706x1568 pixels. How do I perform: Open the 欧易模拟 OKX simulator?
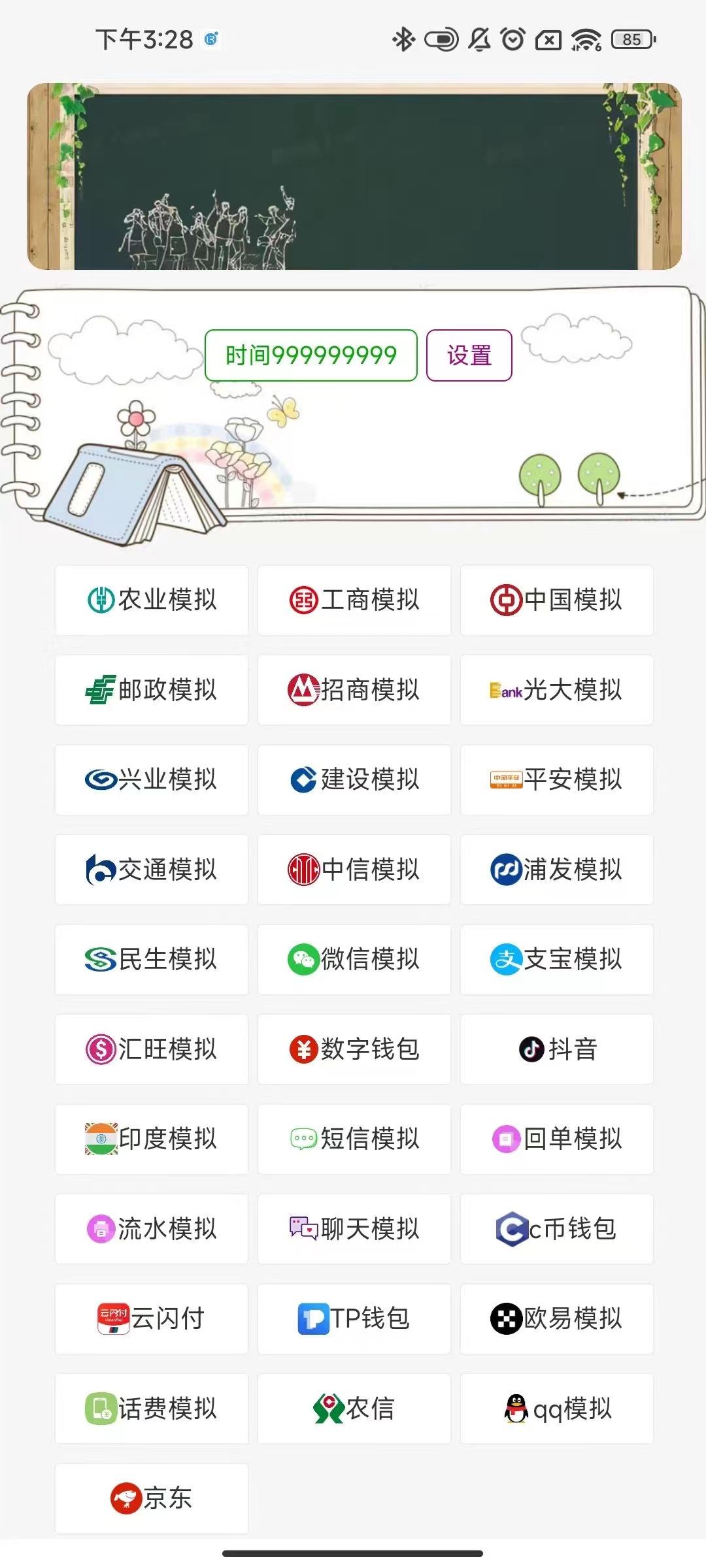tap(556, 1319)
